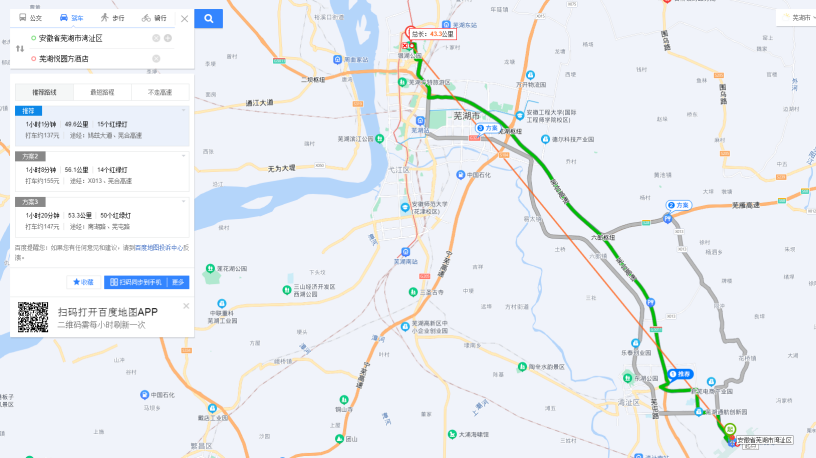Viewport: 816px width, 458px height.
Task: Close the route planning panel
Action: [x=184, y=18]
